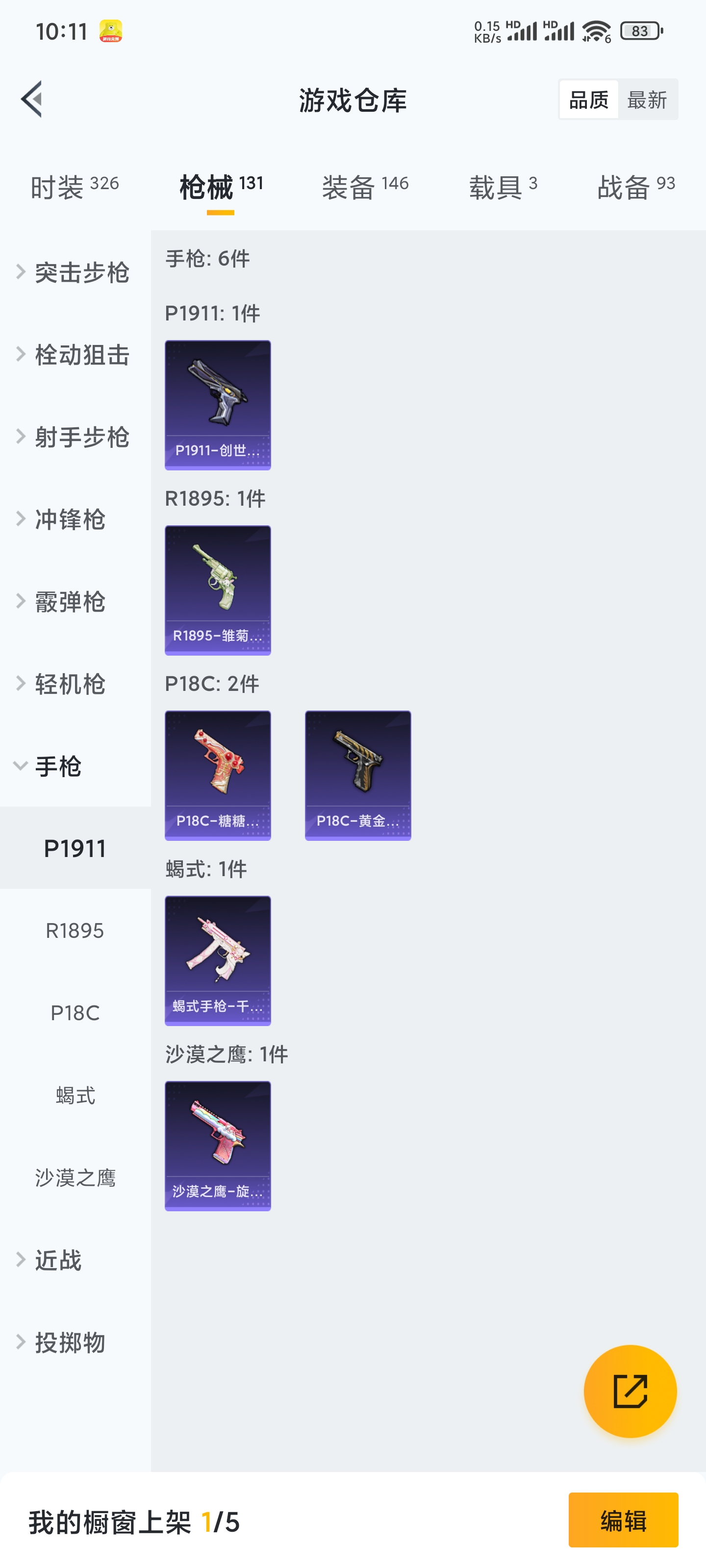The height and width of the screenshot is (1568, 706).
Task: Open the 沙漠之鹰-旋 skin card
Action: 218,1146
